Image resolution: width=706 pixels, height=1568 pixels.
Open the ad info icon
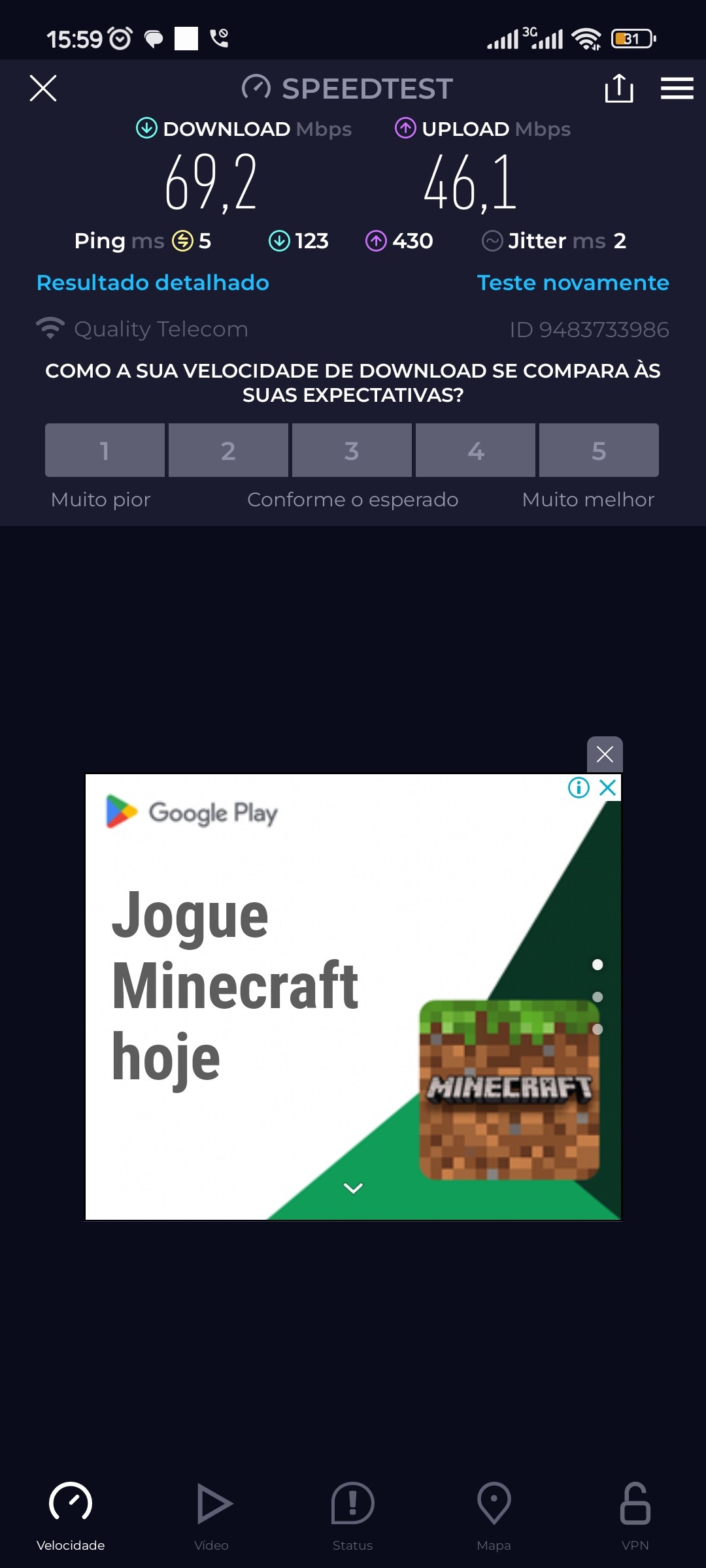click(579, 788)
